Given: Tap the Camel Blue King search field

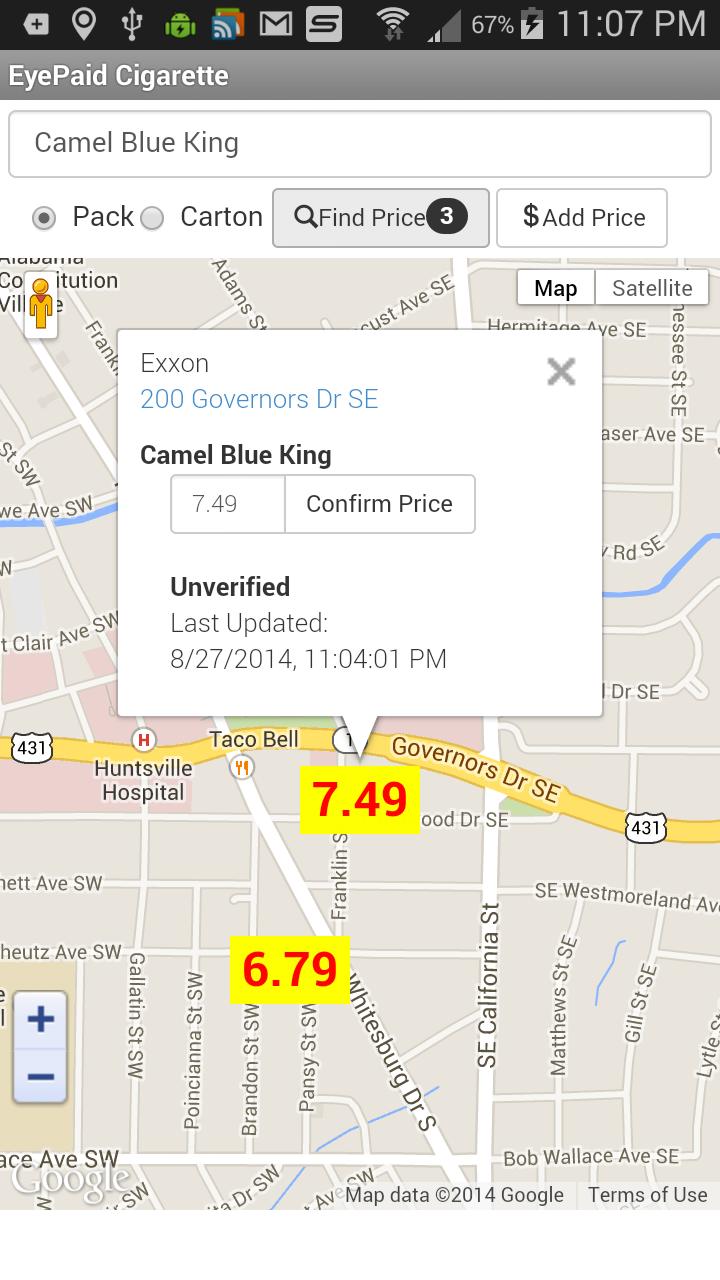Looking at the screenshot, I should coord(360,144).
